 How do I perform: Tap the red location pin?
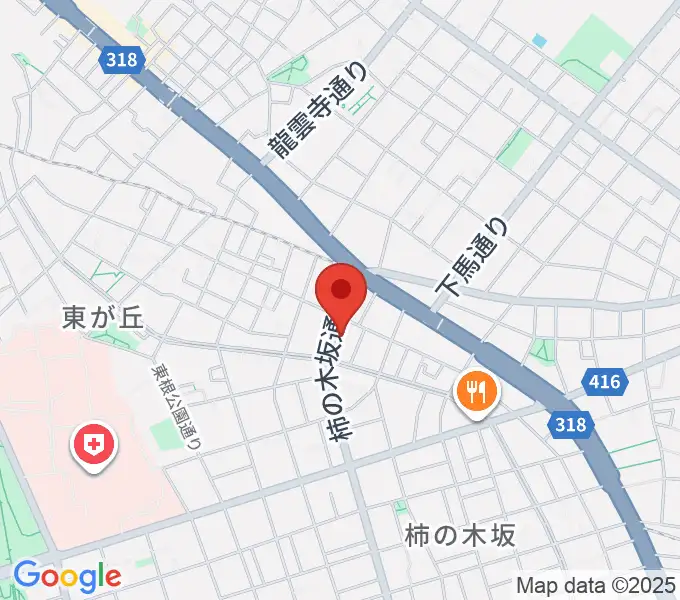[341, 292]
